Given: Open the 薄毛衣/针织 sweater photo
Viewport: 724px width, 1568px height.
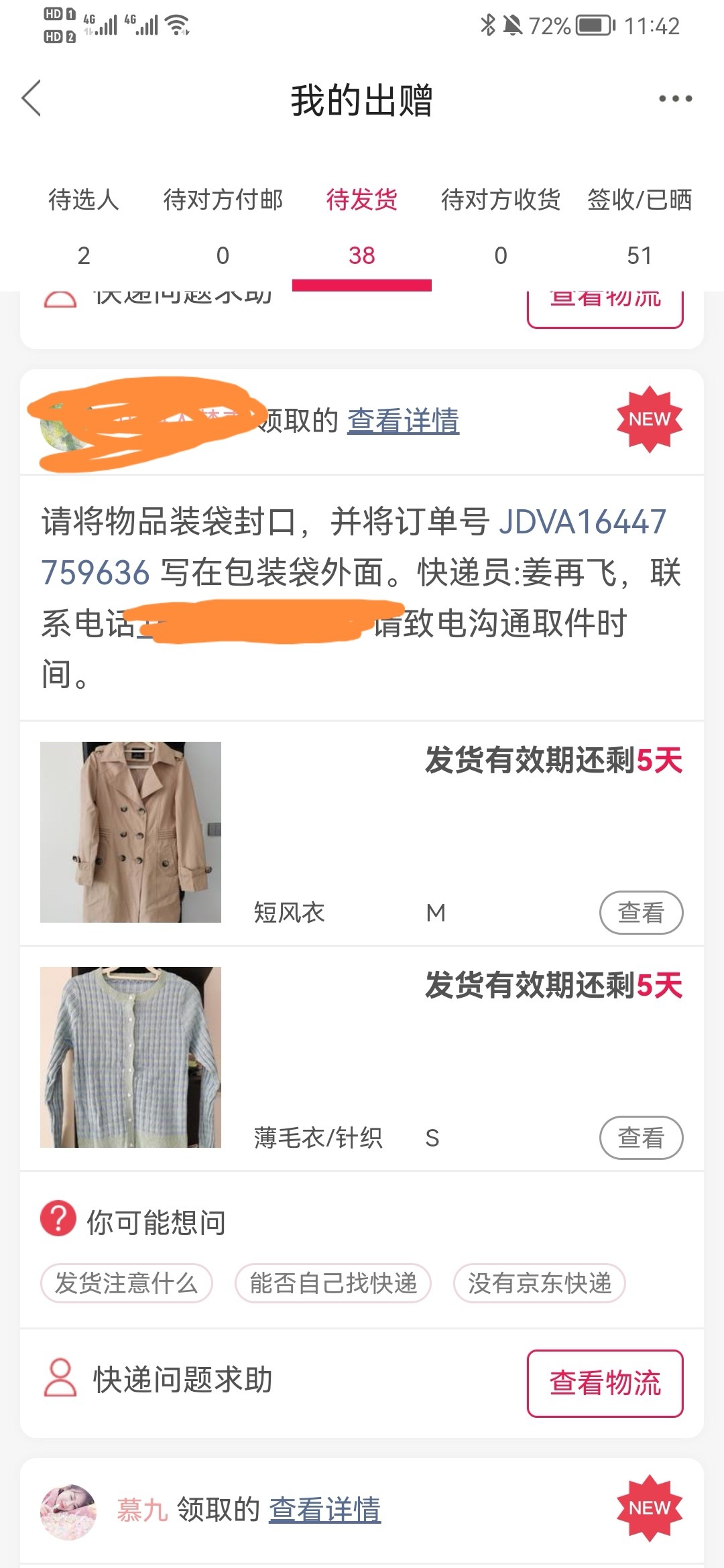Looking at the screenshot, I should (x=131, y=1057).
